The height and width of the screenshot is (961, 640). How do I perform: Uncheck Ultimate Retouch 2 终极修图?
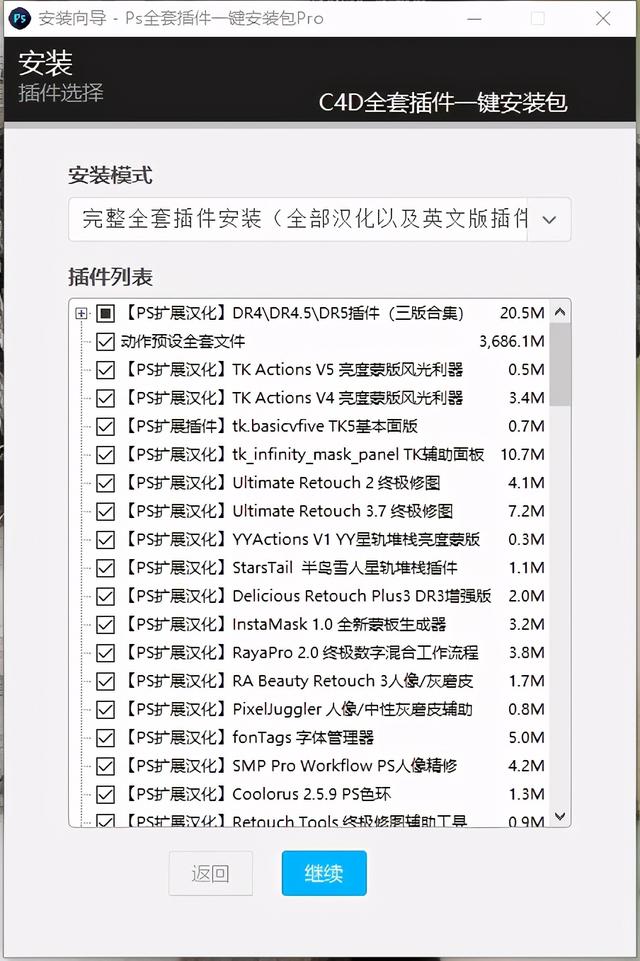[106, 483]
